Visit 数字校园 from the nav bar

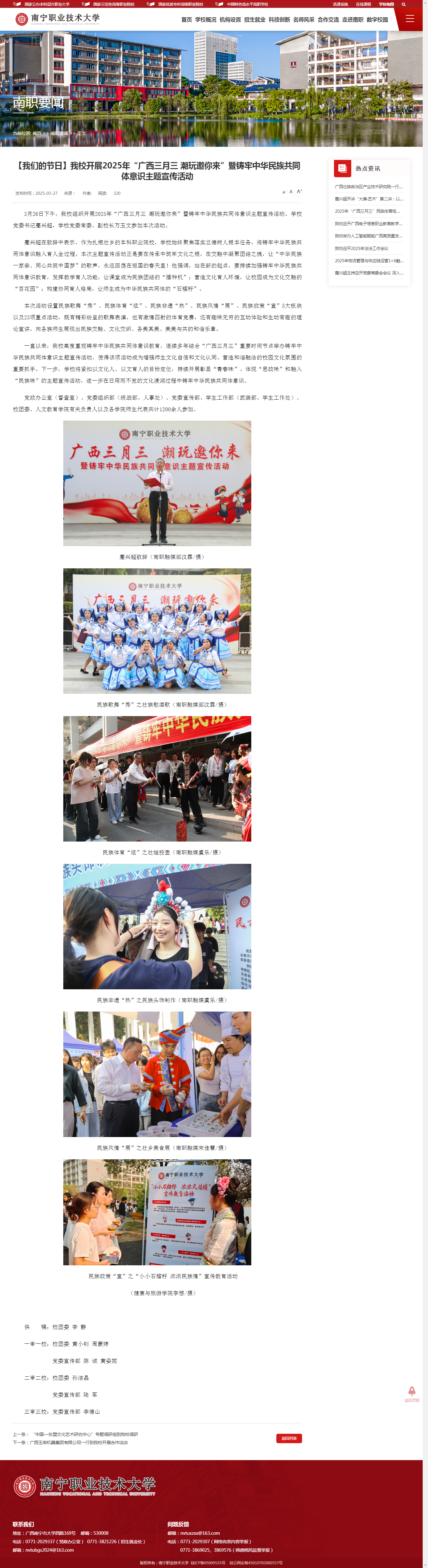(377, 20)
